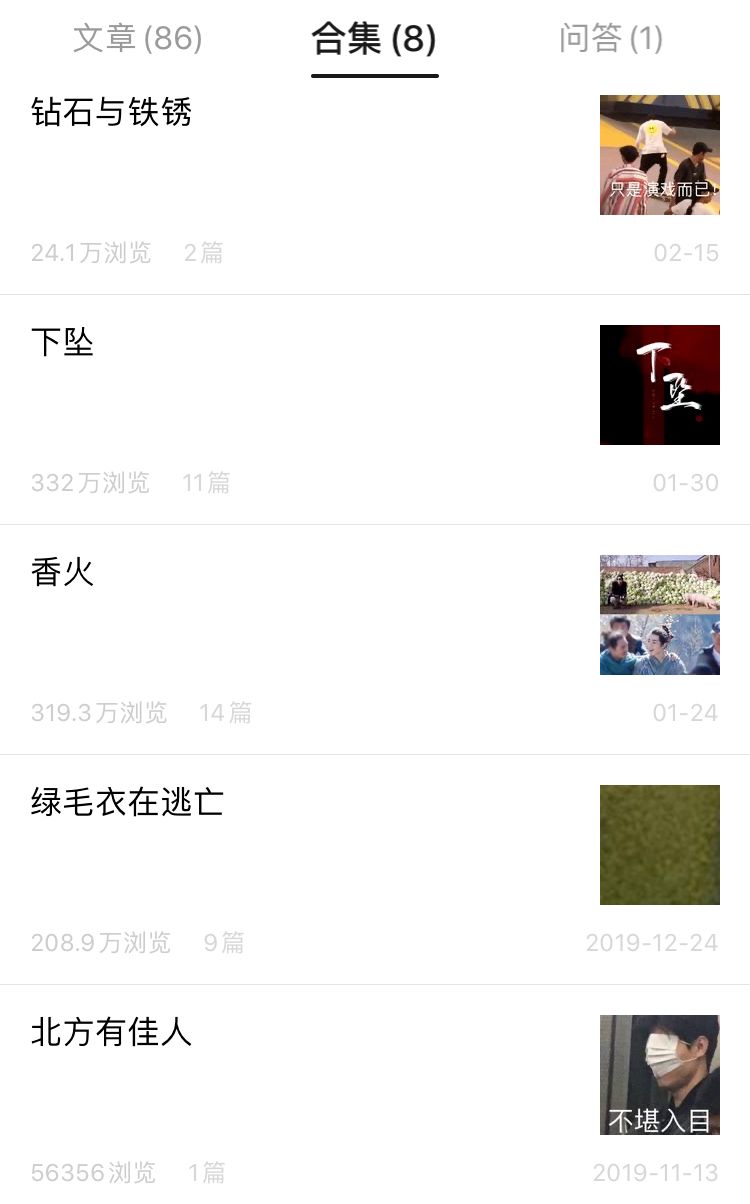Click the 香火 cover thumbnail
Viewport: 750px width, 1204px height.
pyautogui.click(x=659, y=614)
